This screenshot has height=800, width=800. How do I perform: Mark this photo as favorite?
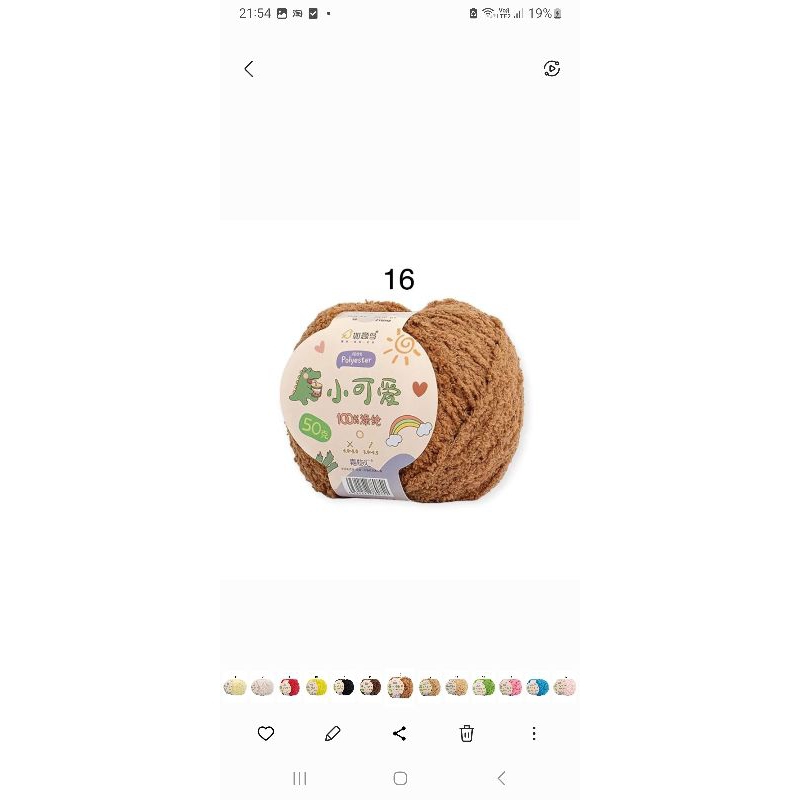click(x=266, y=734)
